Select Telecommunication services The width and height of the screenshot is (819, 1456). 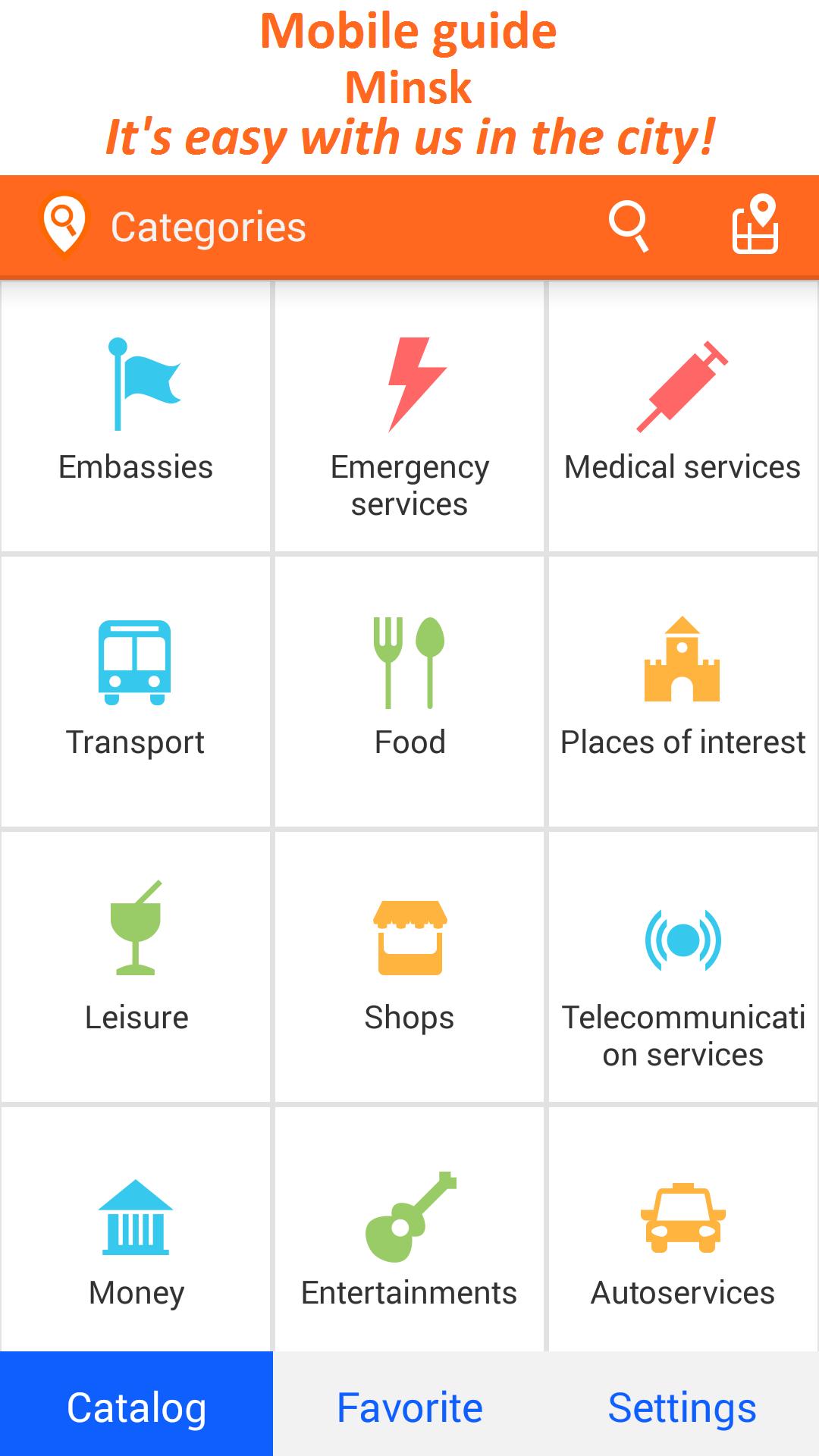(x=682, y=967)
